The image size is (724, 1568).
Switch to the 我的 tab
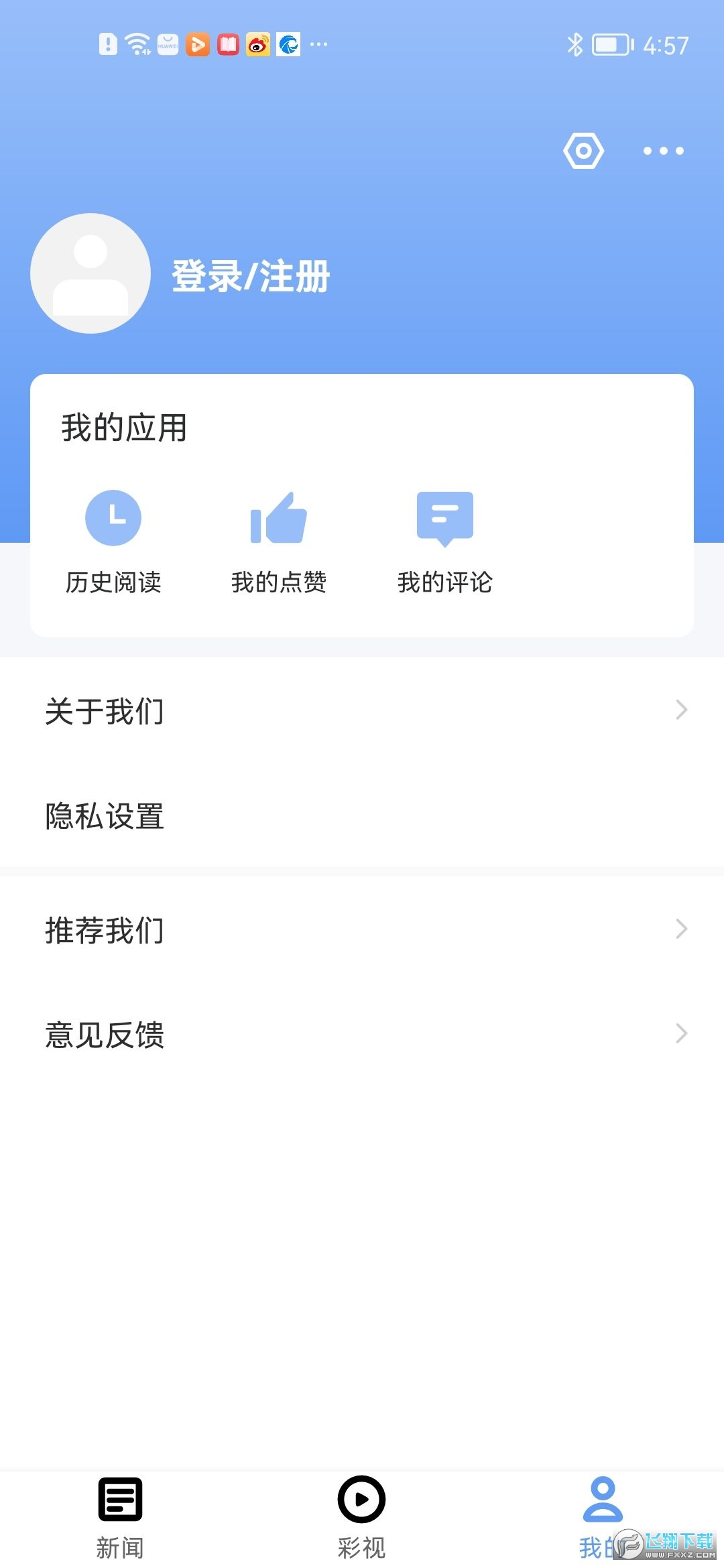pos(602,1514)
